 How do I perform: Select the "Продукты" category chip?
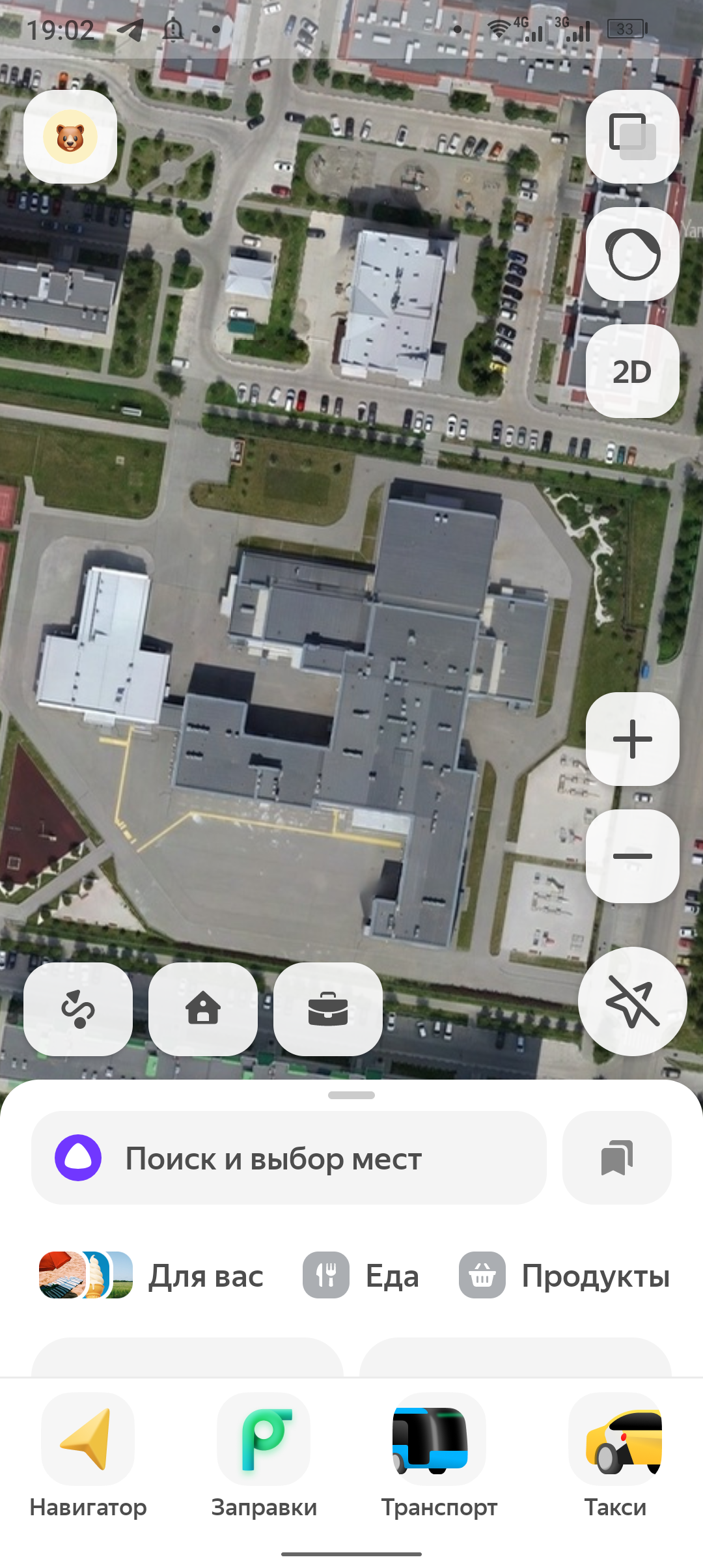[x=564, y=1276]
